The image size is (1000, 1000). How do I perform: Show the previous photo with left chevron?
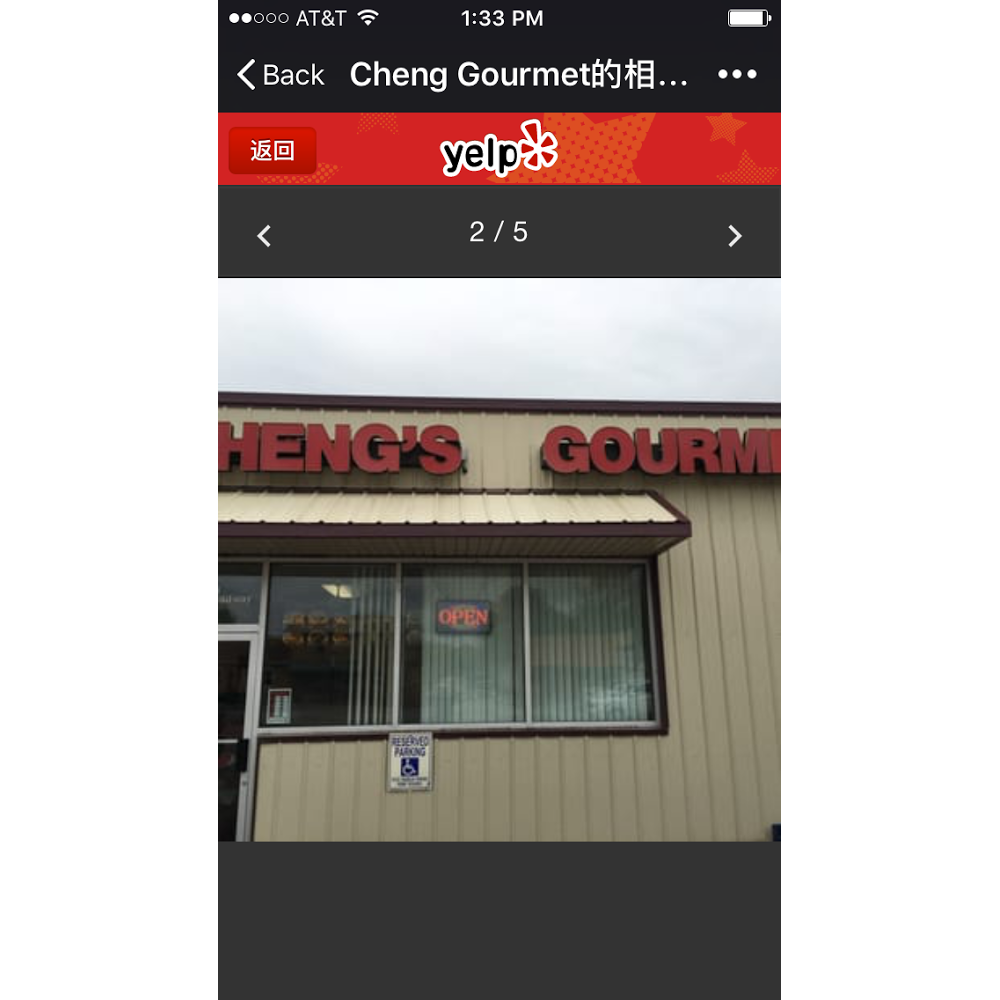pos(264,236)
